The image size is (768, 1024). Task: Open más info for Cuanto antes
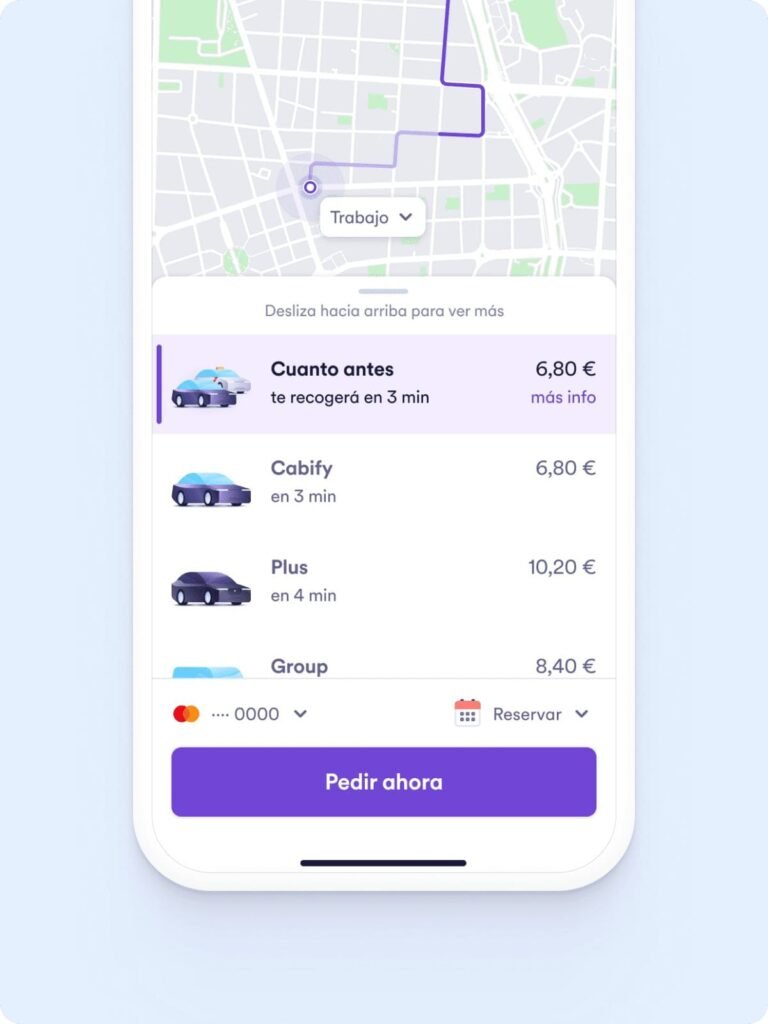562,397
